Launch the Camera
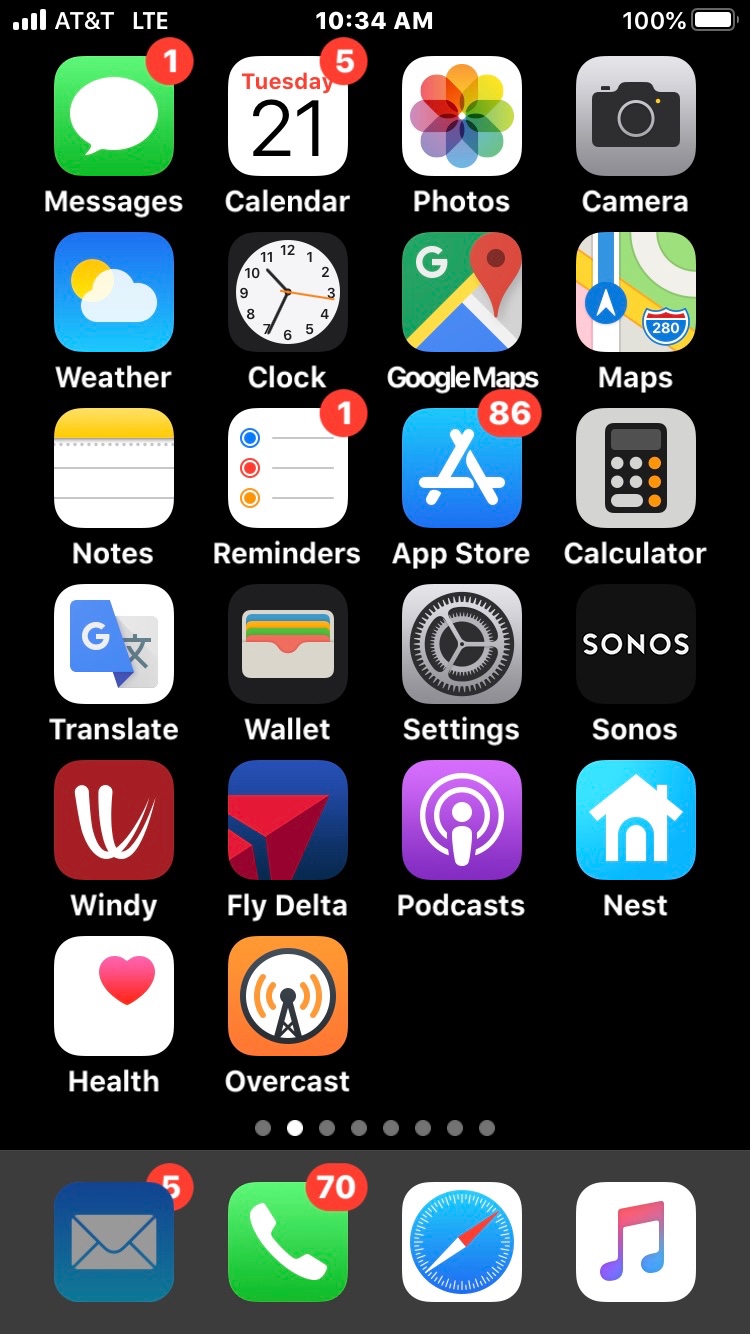 (x=635, y=116)
